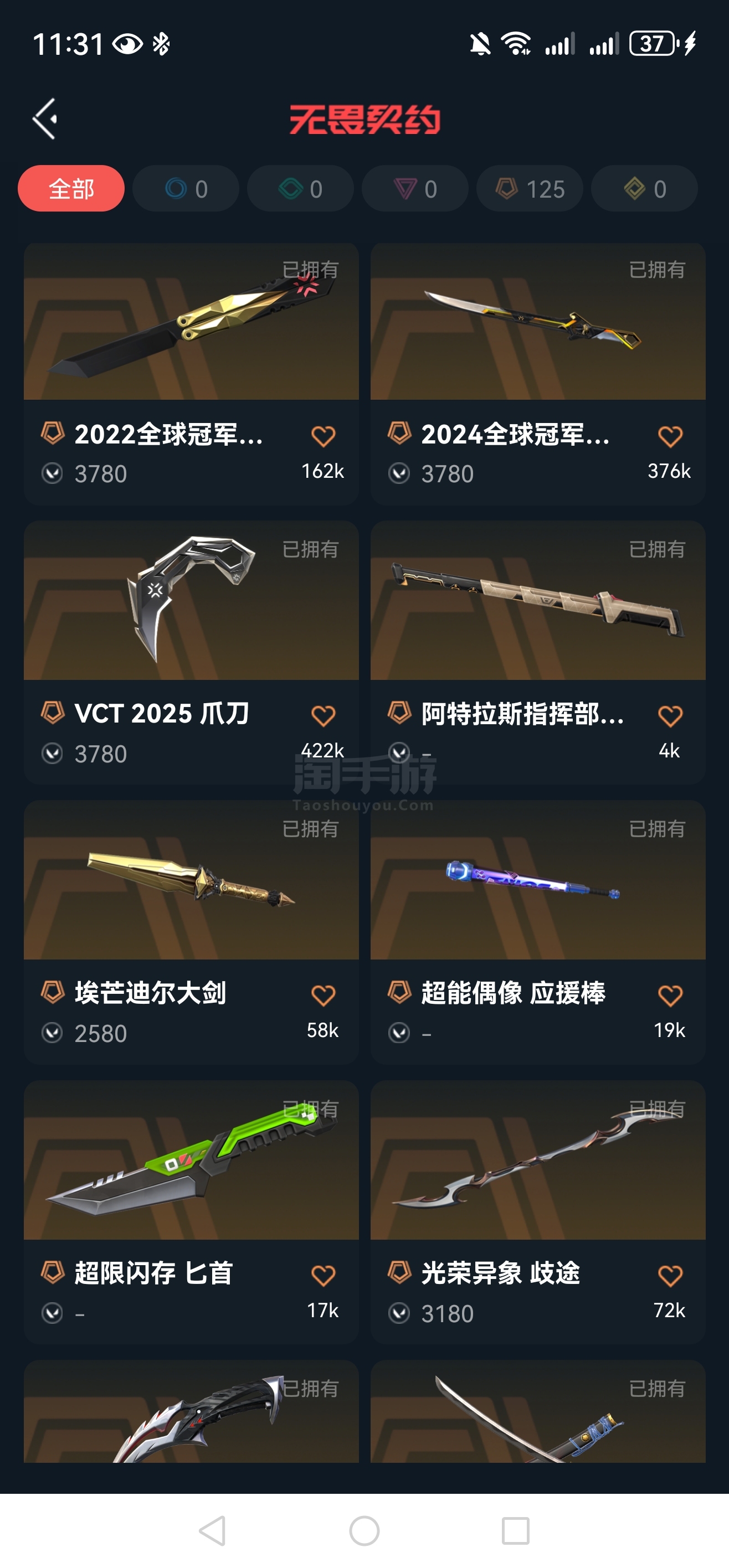
Task: Favorite the VCT 2025 爪刀
Action: (324, 716)
